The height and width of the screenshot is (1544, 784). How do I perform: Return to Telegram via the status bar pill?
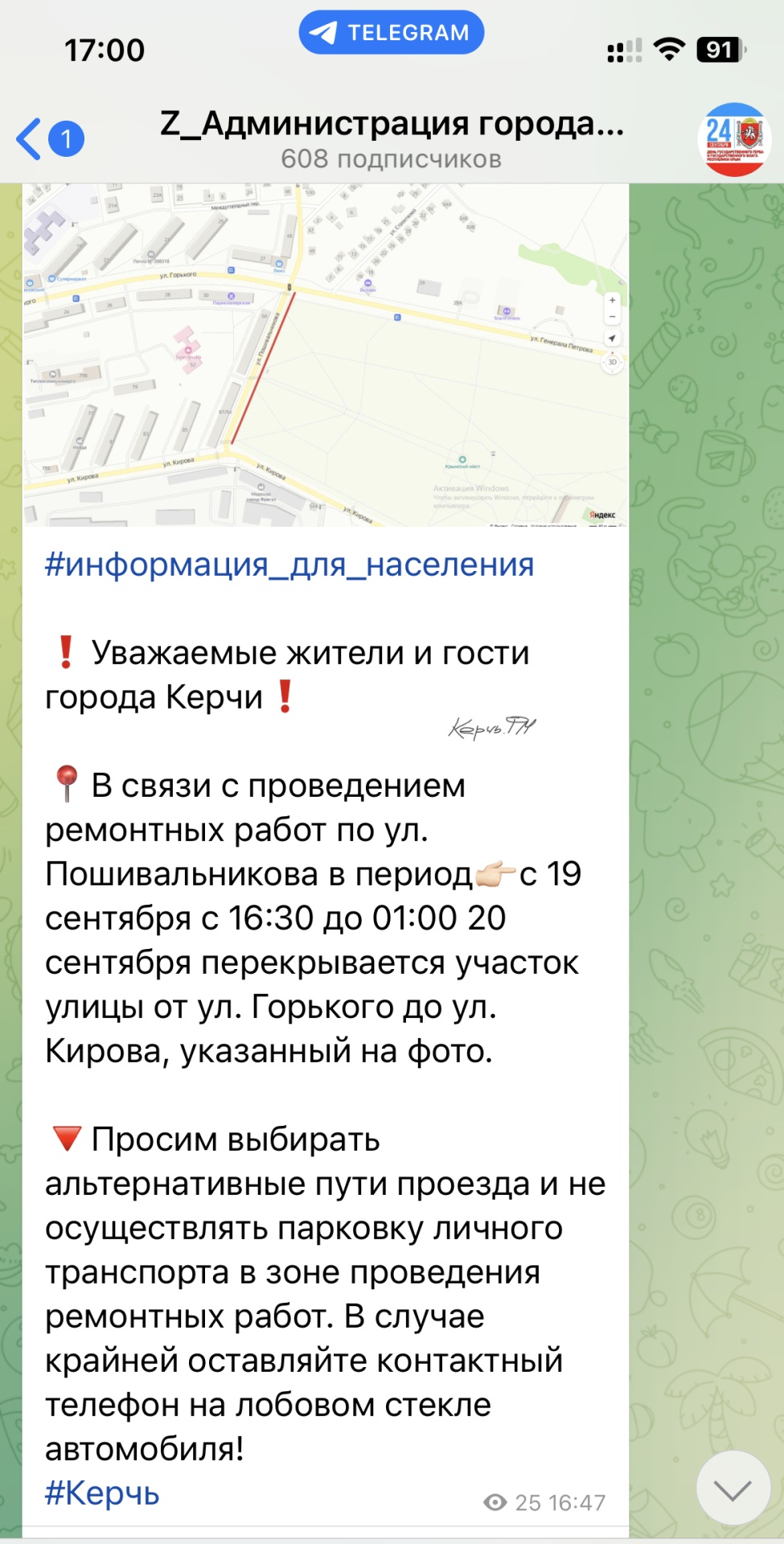[x=392, y=32]
